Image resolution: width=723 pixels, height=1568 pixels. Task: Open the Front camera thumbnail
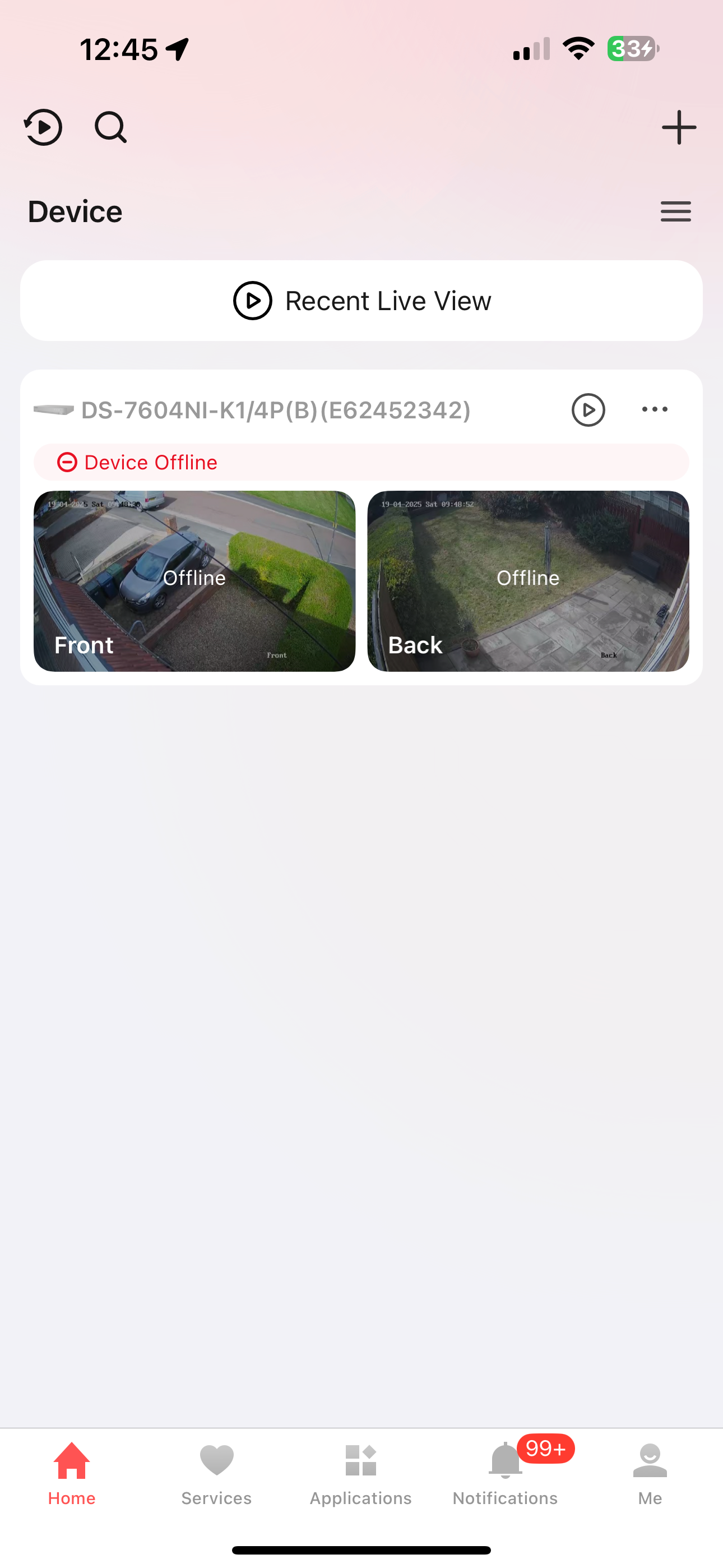(x=194, y=580)
